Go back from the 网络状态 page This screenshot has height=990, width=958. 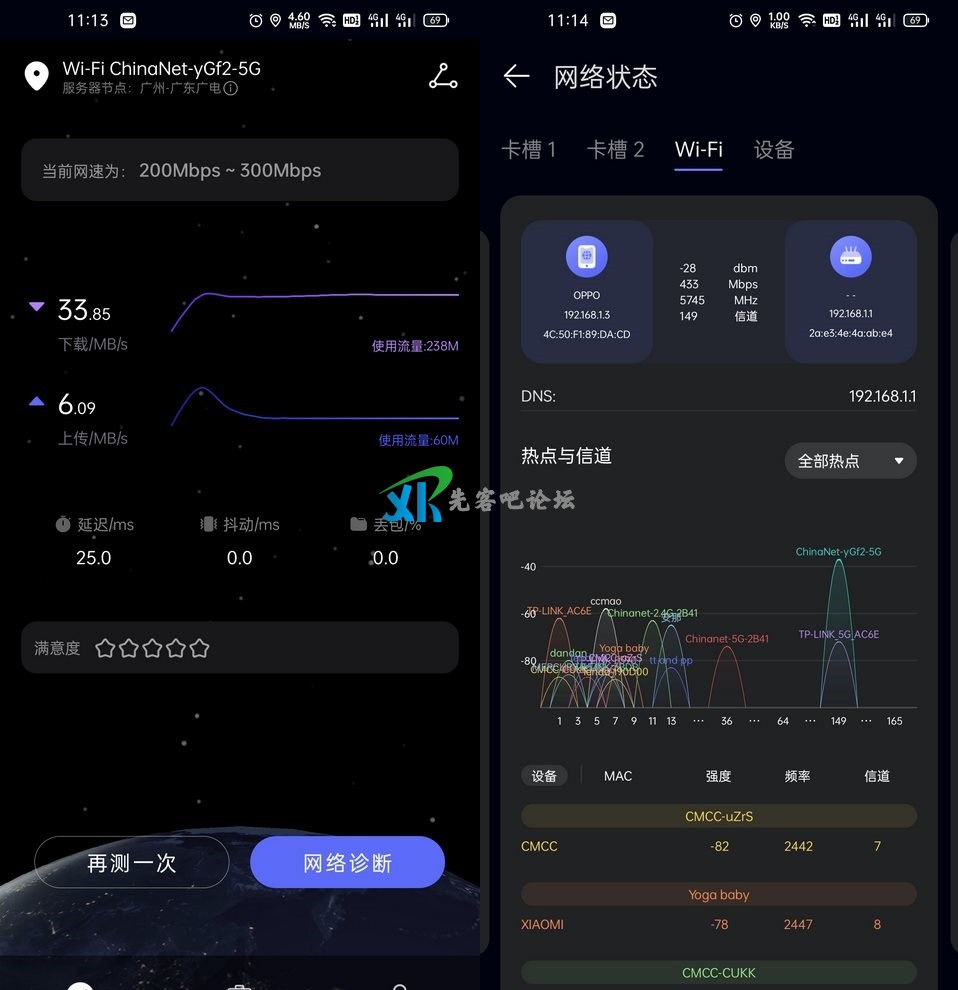pyautogui.click(x=516, y=77)
